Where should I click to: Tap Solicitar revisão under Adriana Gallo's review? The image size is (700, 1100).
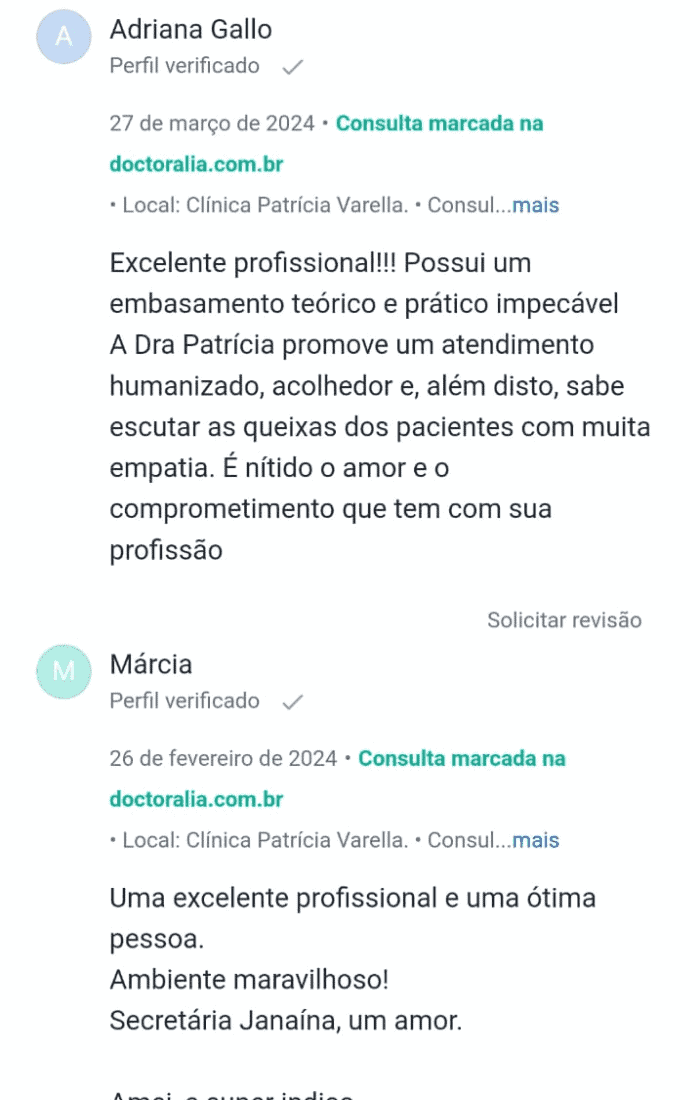(564, 620)
